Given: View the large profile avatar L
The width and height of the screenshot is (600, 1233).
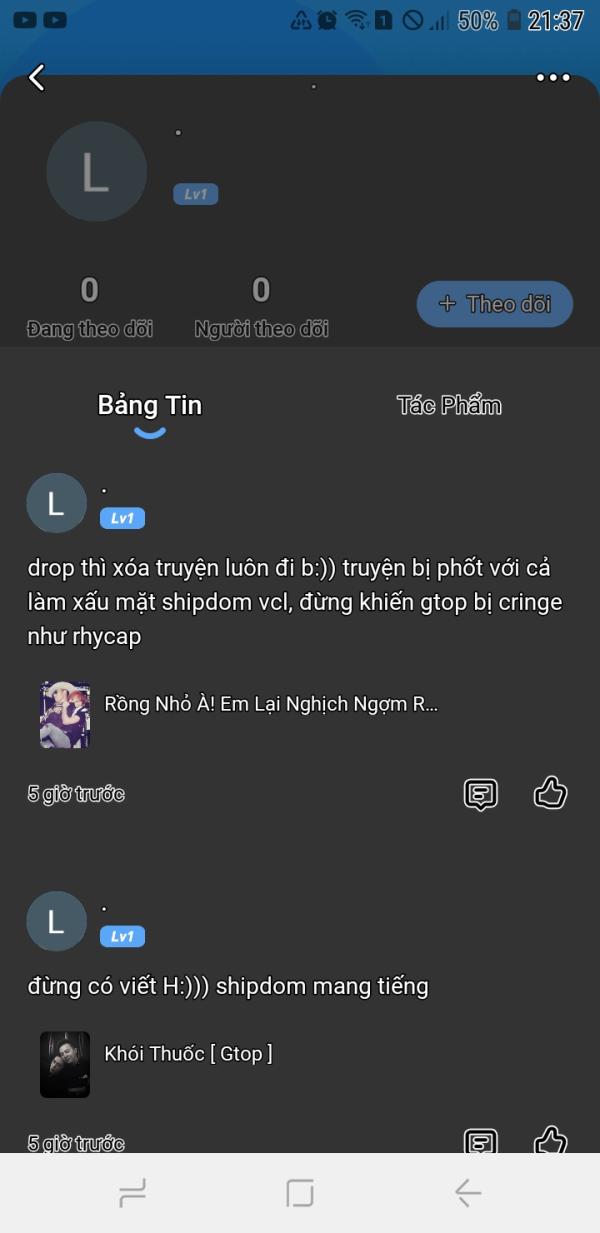Looking at the screenshot, I should coord(96,172).
